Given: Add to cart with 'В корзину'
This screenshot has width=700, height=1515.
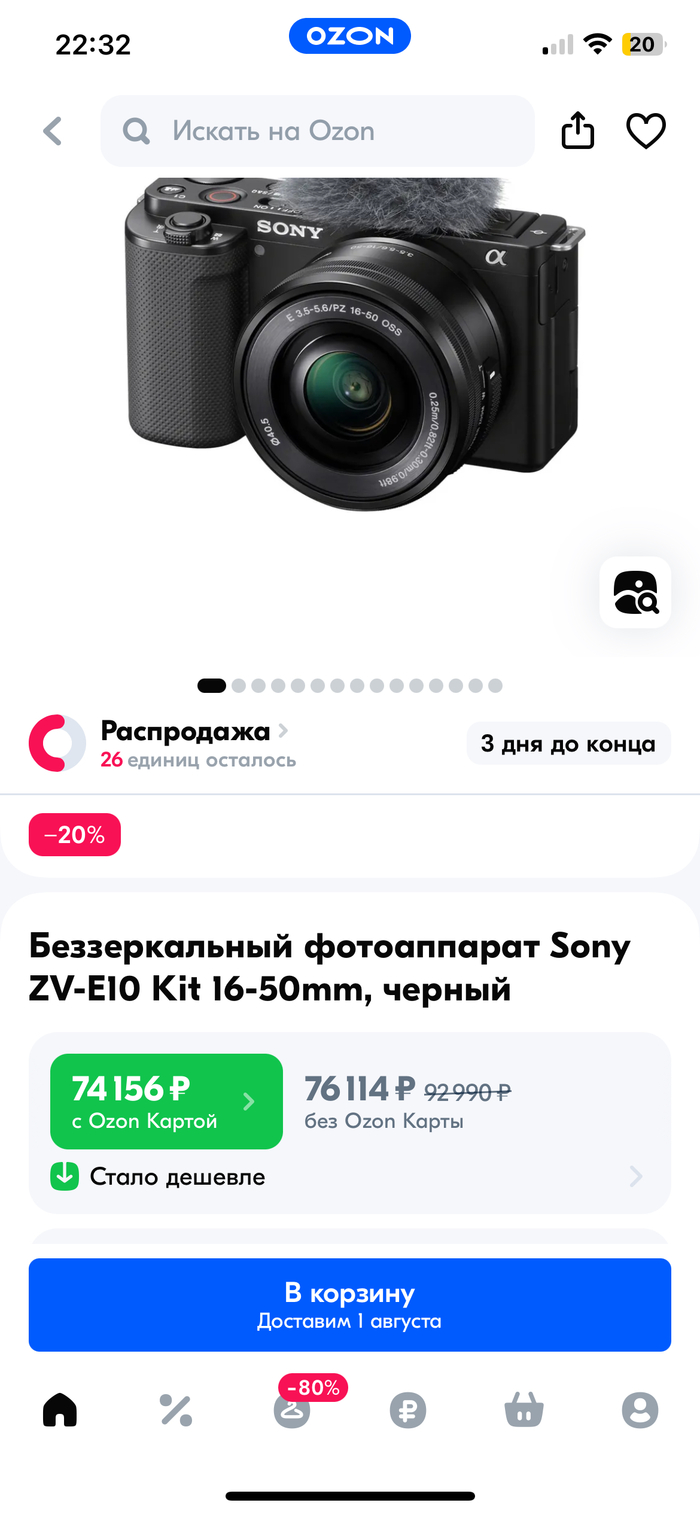Looking at the screenshot, I should pos(350,1305).
